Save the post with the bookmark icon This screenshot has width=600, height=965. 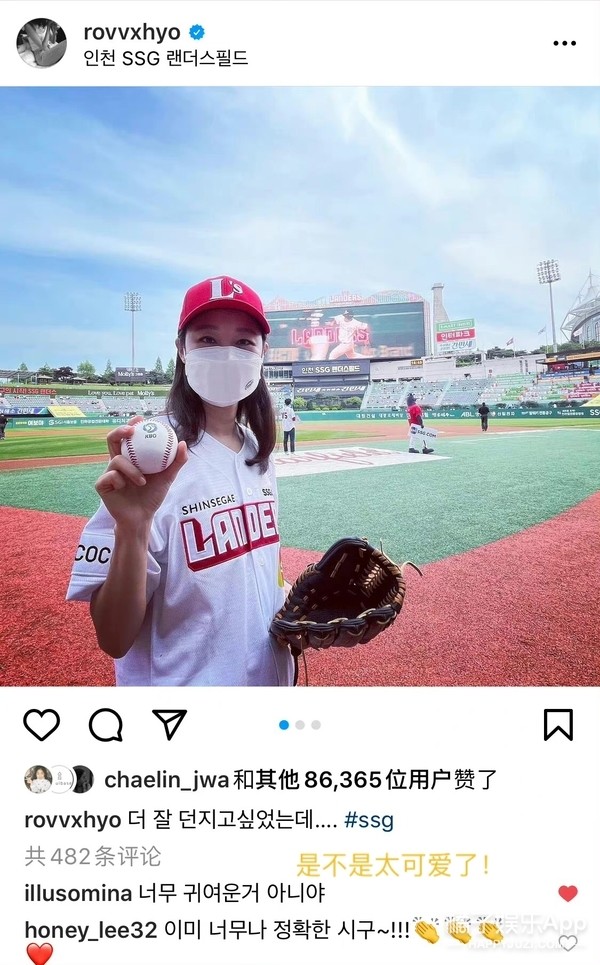[558, 724]
